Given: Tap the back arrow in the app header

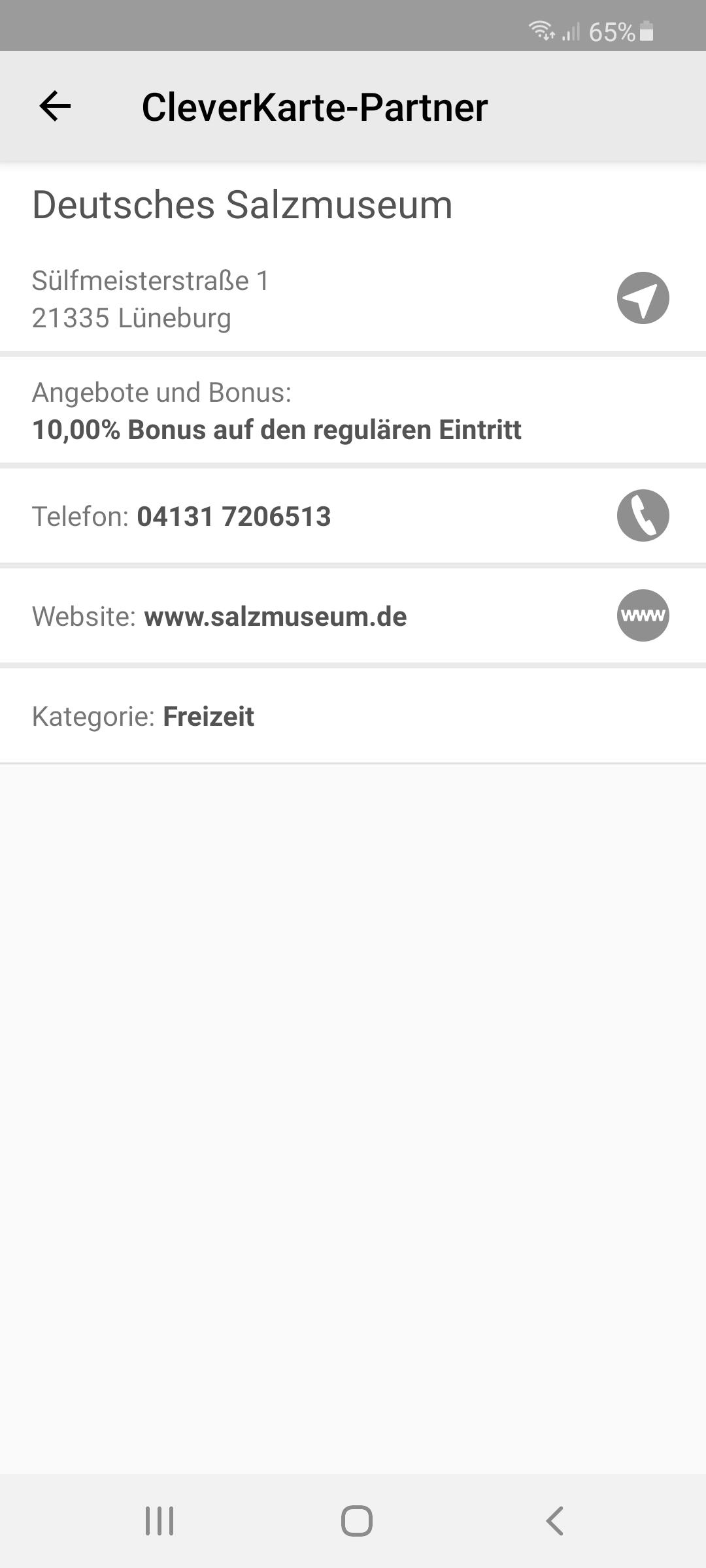Looking at the screenshot, I should [55, 106].
